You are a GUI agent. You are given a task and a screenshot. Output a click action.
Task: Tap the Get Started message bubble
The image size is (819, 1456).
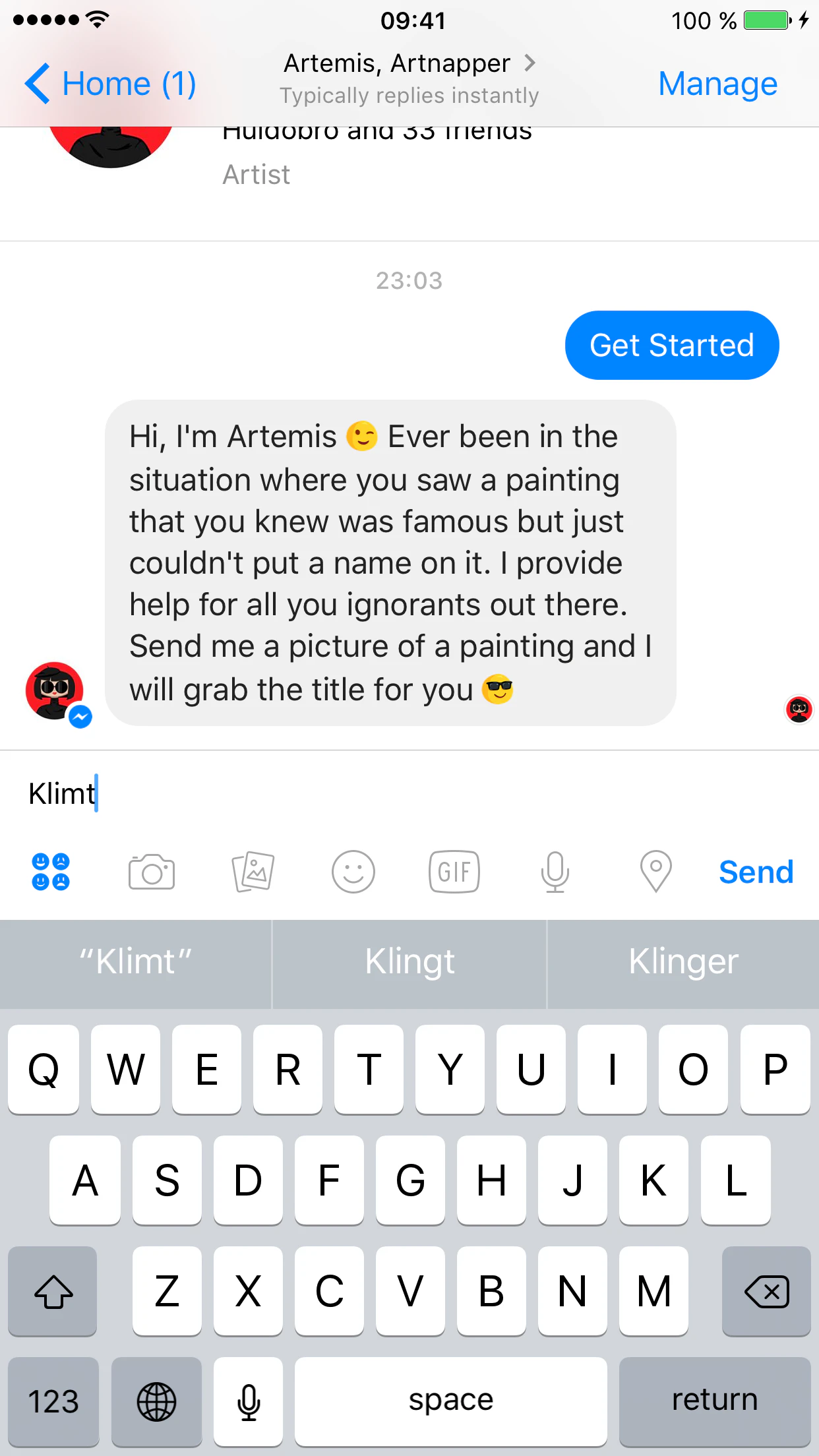pyautogui.click(x=671, y=346)
